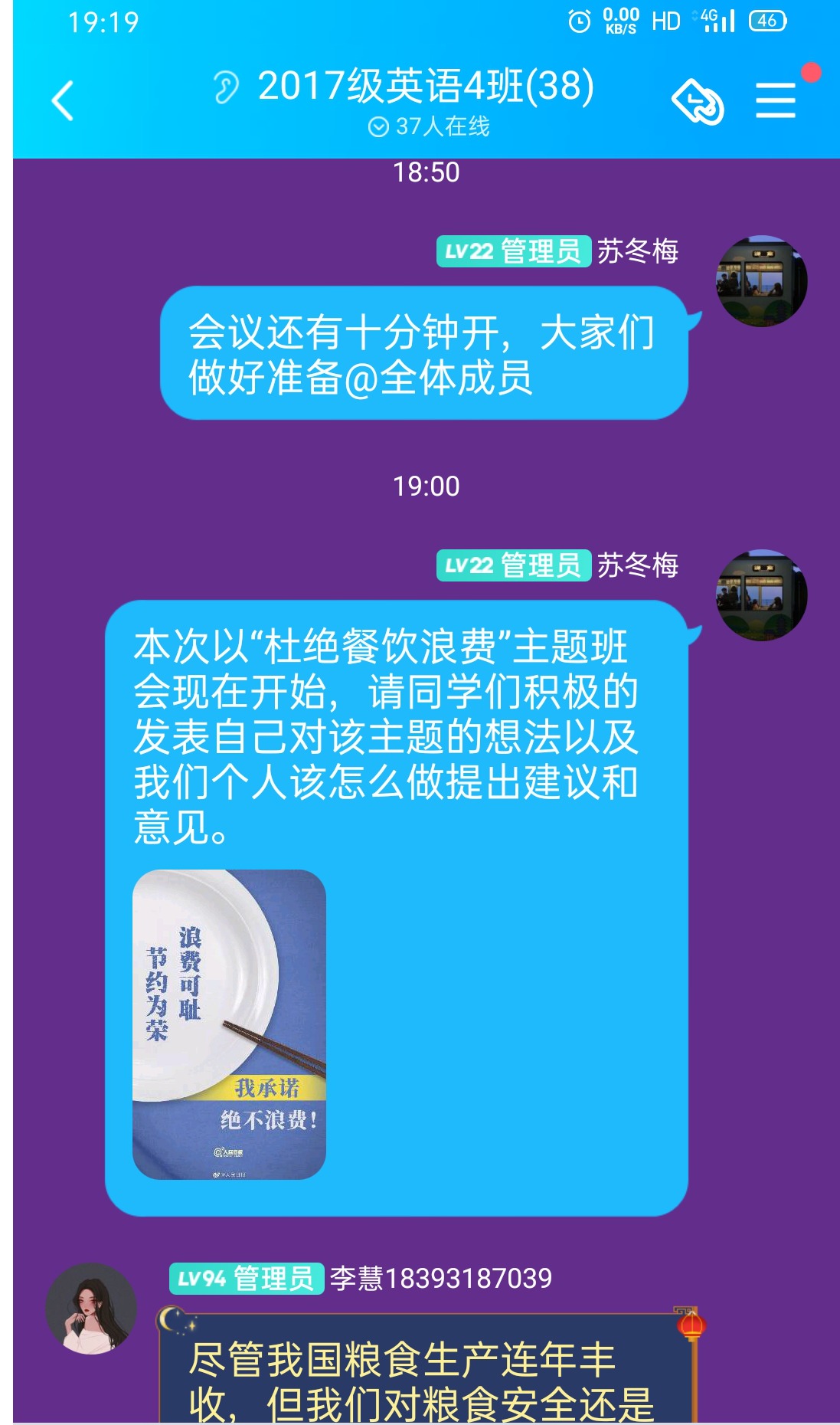Go back from the group chat
The image size is (840, 1425).
coord(63,100)
